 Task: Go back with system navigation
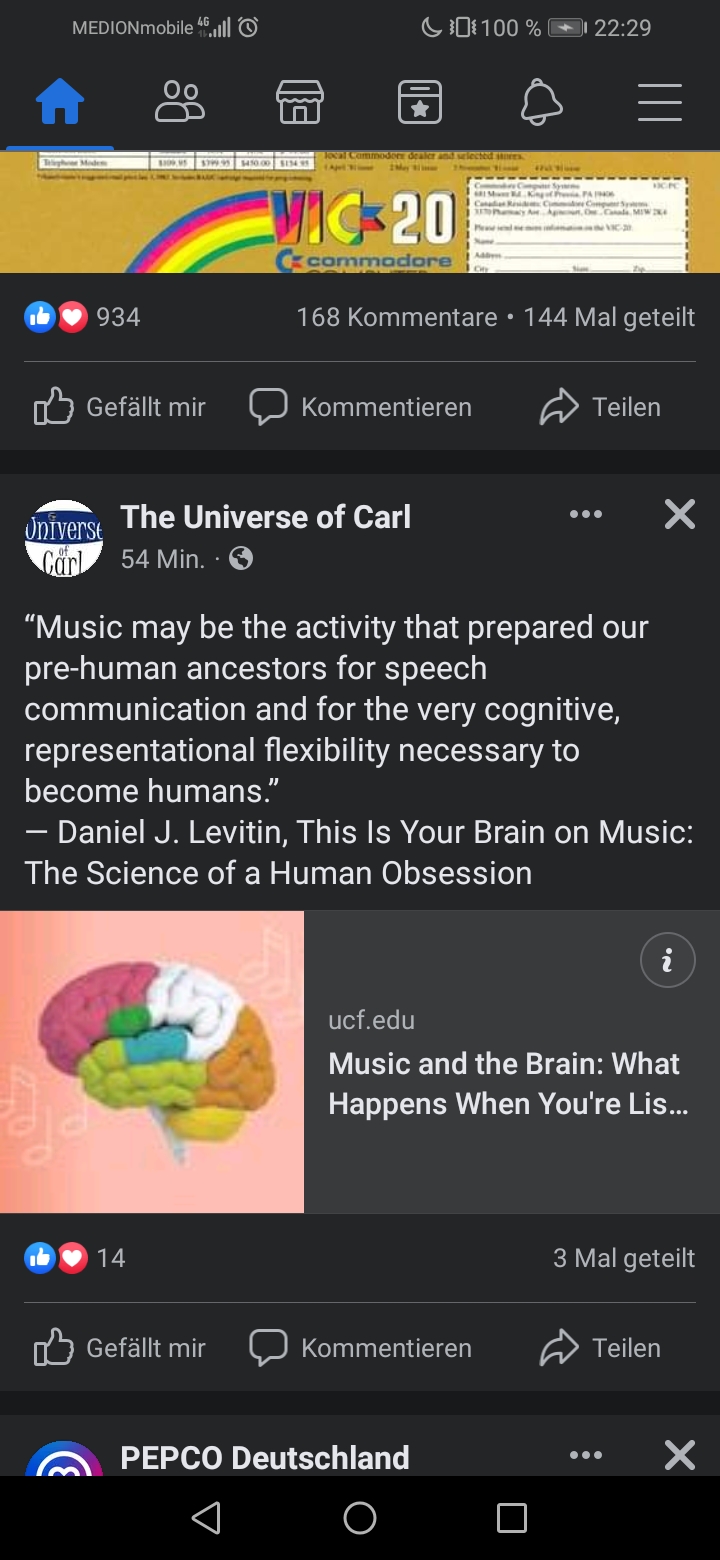[206, 1518]
